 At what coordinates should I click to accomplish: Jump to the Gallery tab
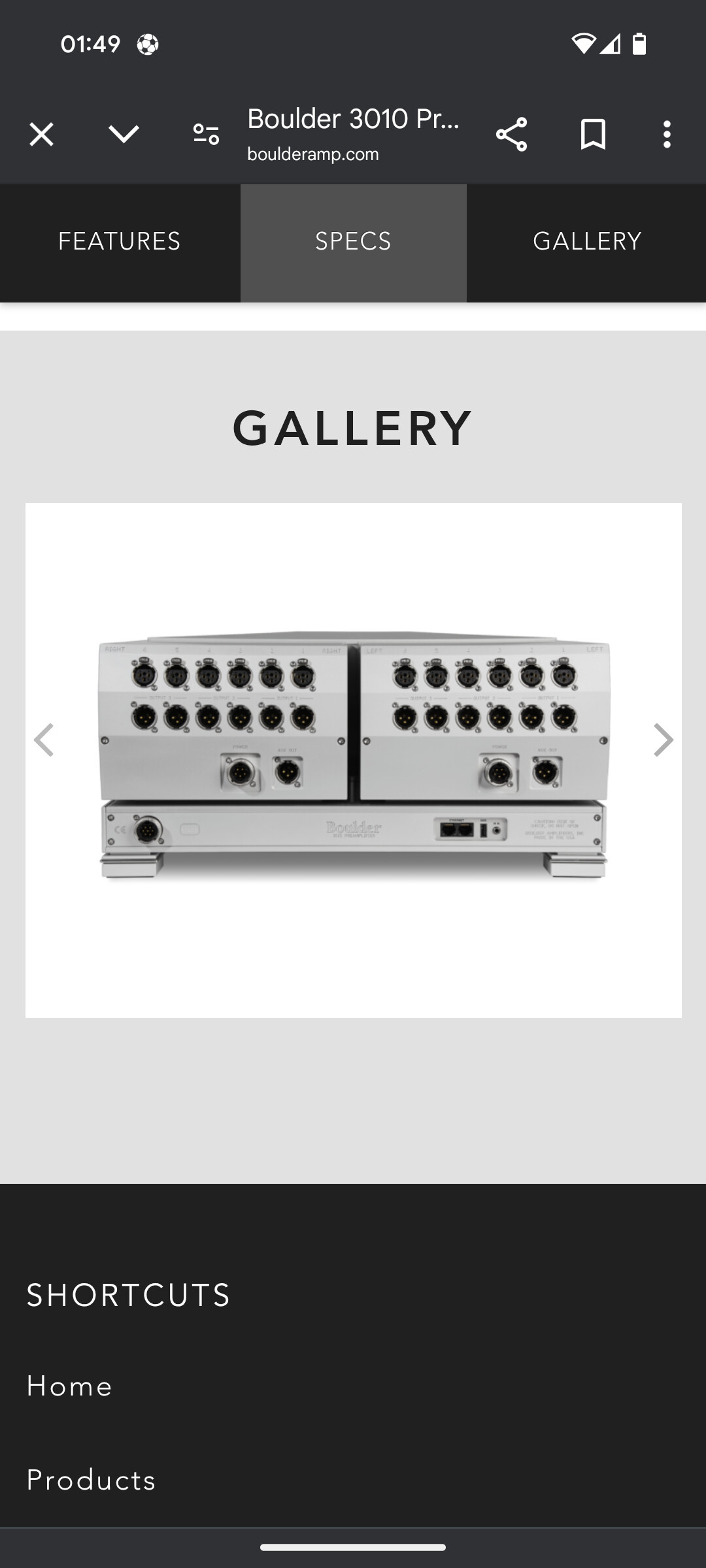(x=586, y=242)
